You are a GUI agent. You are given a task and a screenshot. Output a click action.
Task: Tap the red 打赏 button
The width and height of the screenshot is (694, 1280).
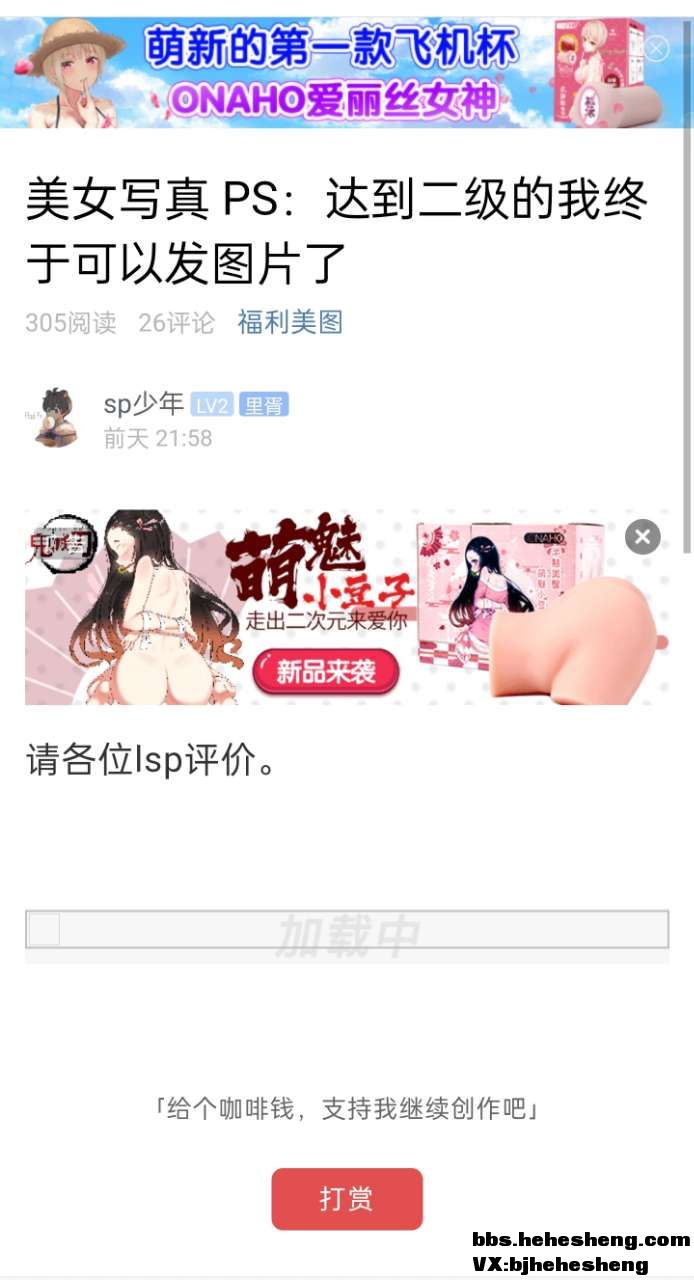coord(347,1198)
